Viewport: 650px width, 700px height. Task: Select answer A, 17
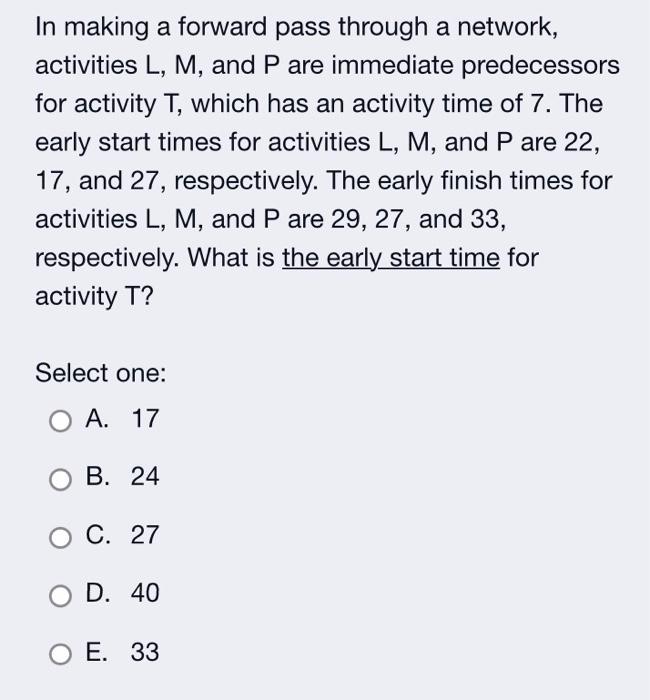coord(62,420)
